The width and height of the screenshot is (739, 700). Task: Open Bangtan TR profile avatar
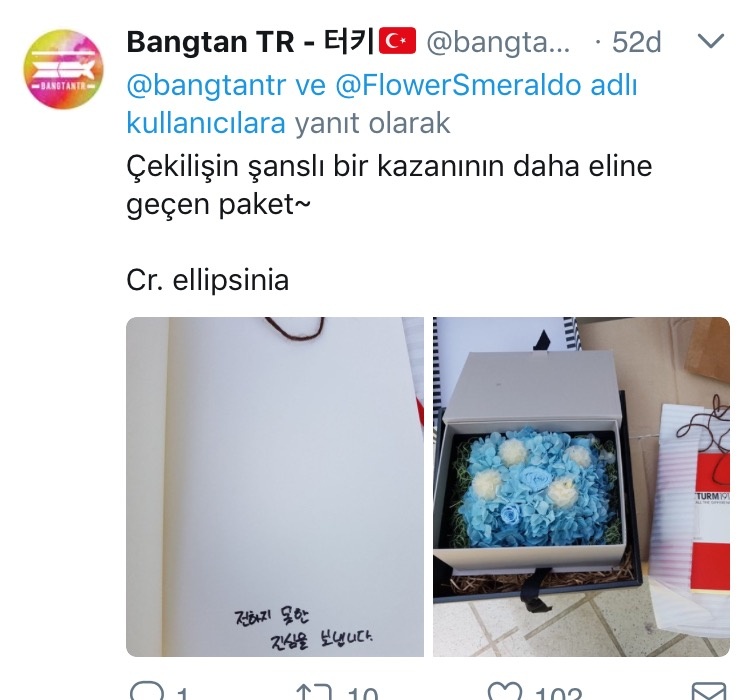tap(63, 69)
